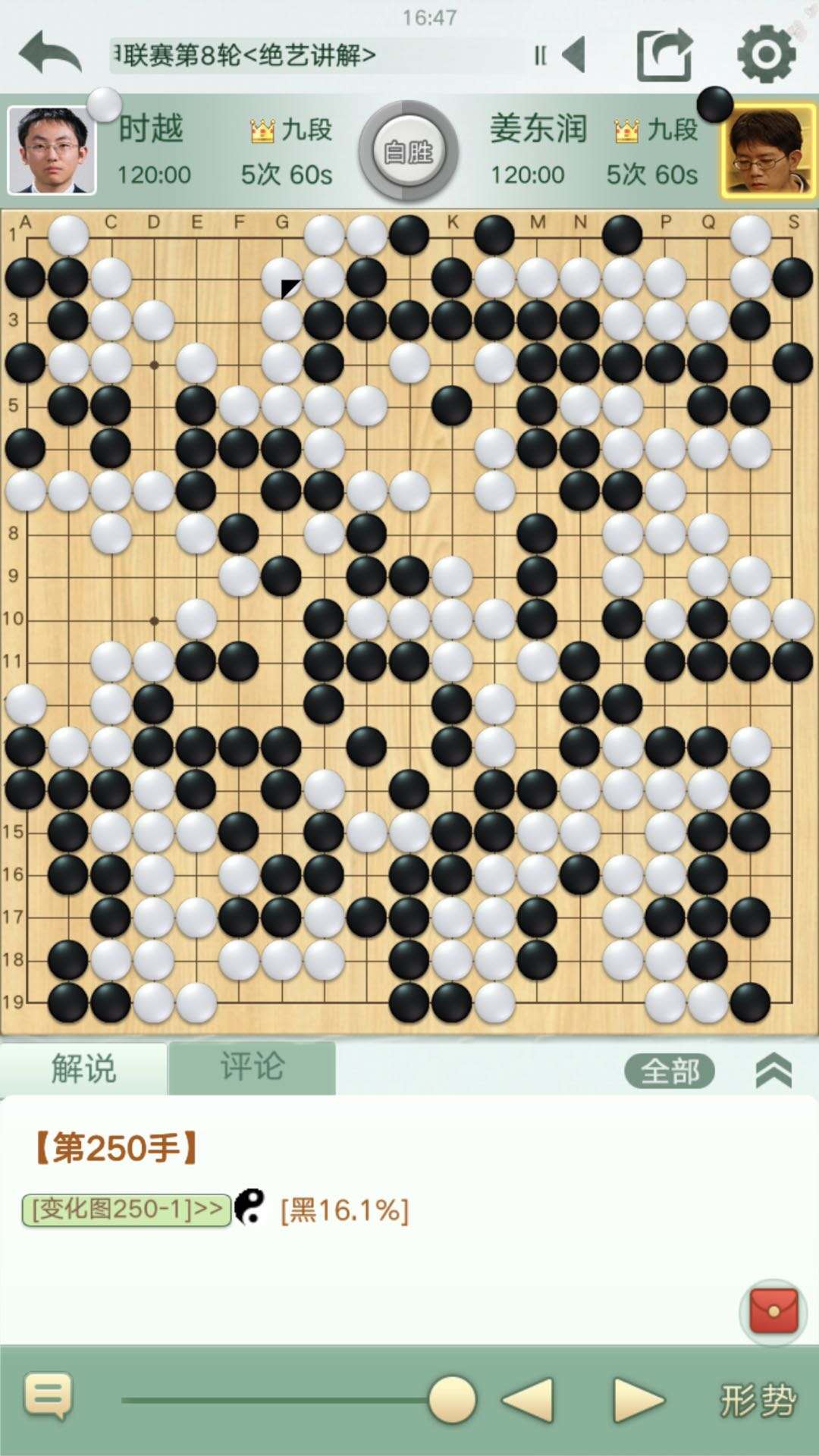
Task: Open the share icon
Action: (x=664, y=55)
